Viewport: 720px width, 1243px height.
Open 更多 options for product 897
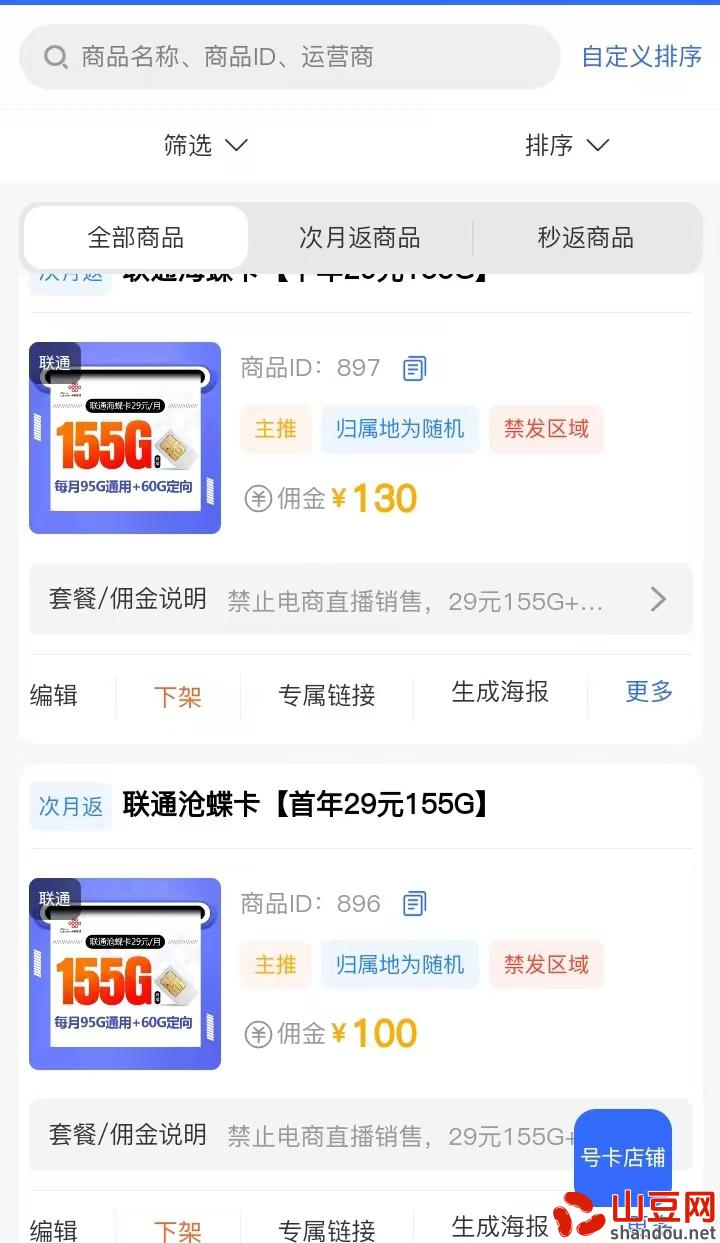coord(649,692)
